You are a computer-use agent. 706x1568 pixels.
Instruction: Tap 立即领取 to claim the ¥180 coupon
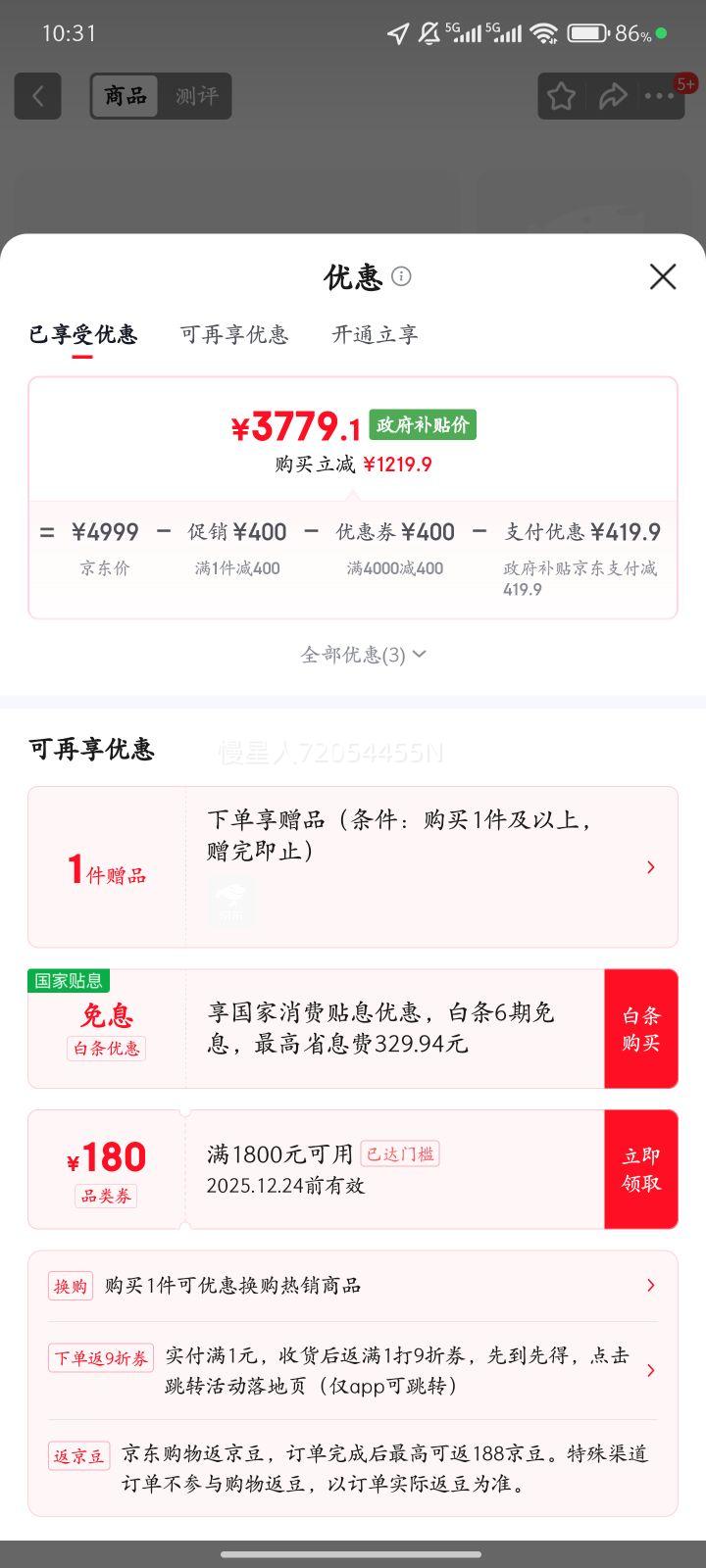coord(641,1169)
